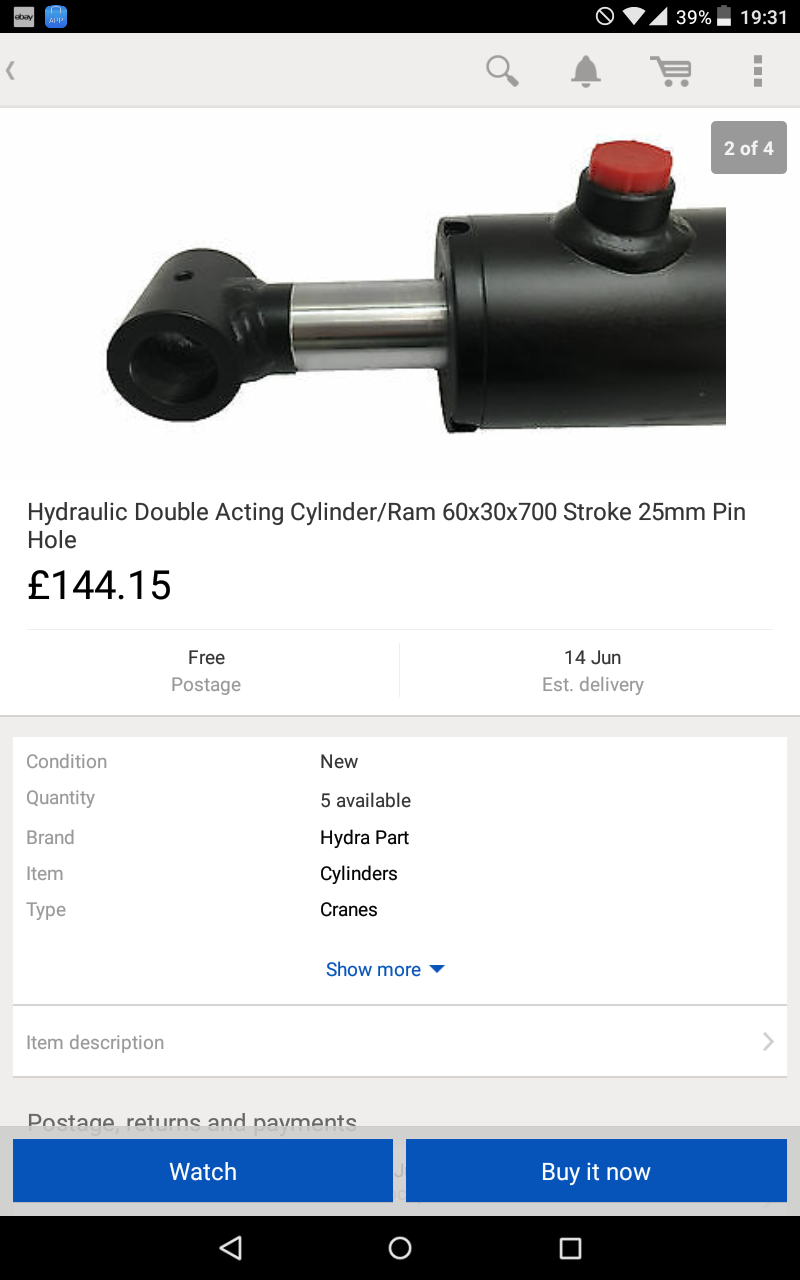Tap the system home button
Viewport: 800px width, 1280px height.
[400, 1247]
